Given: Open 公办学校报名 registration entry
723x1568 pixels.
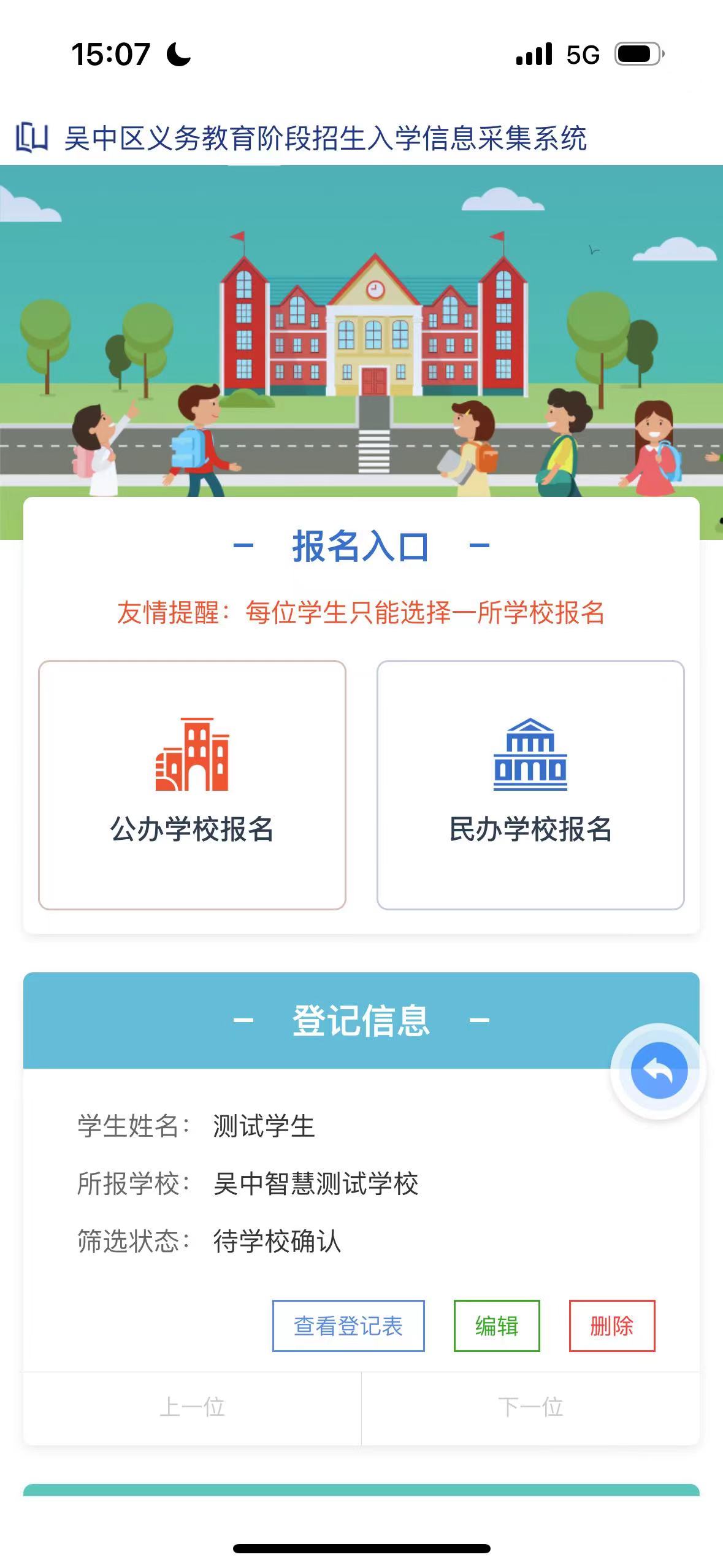Looking at the screenshot, I should [192, 785].
